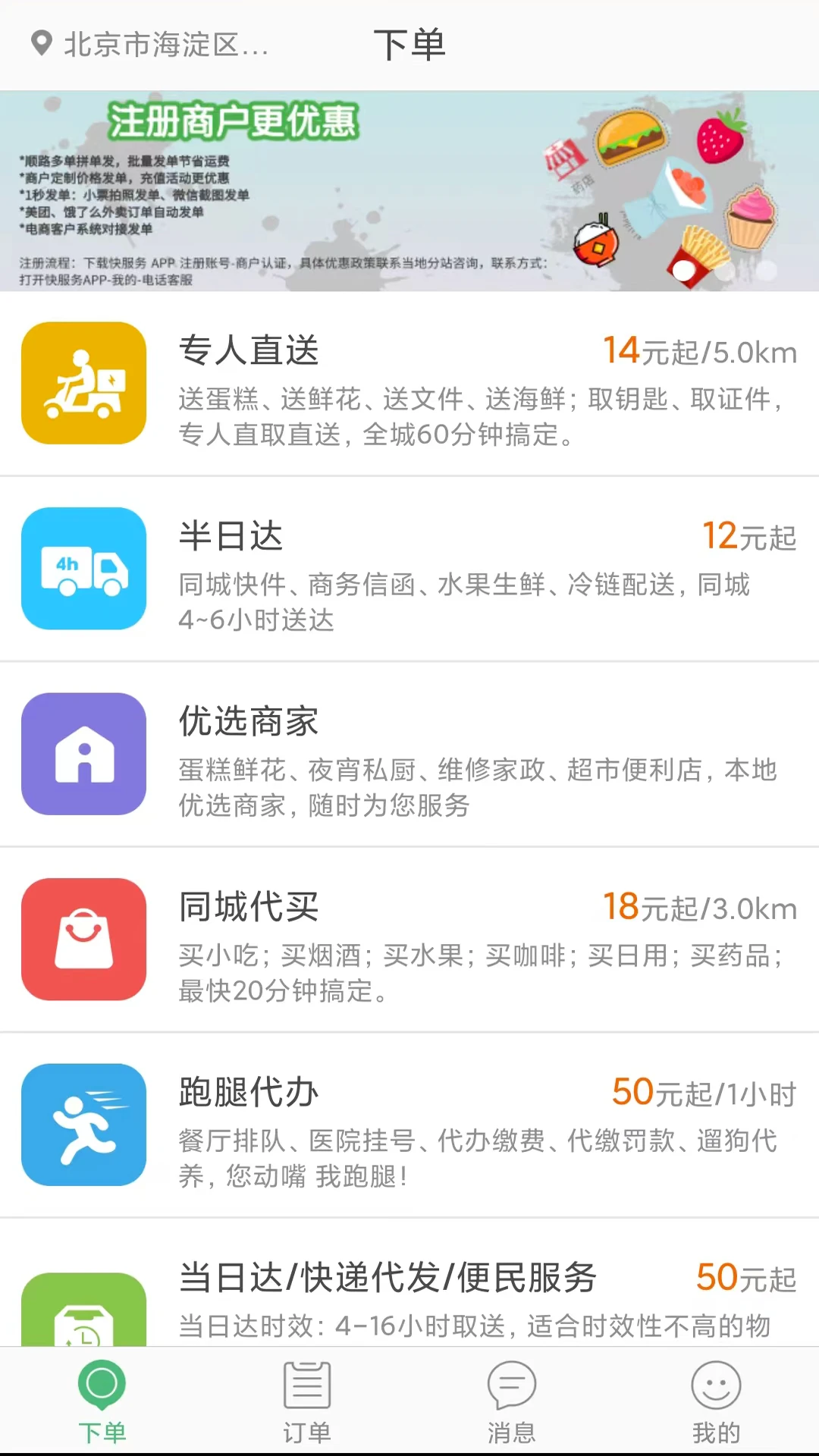The height and width of the screenshot is (1456, 819).
Task: Open the 专人直送 service entry
Action: pyautogui.click(x=409, y=383)
